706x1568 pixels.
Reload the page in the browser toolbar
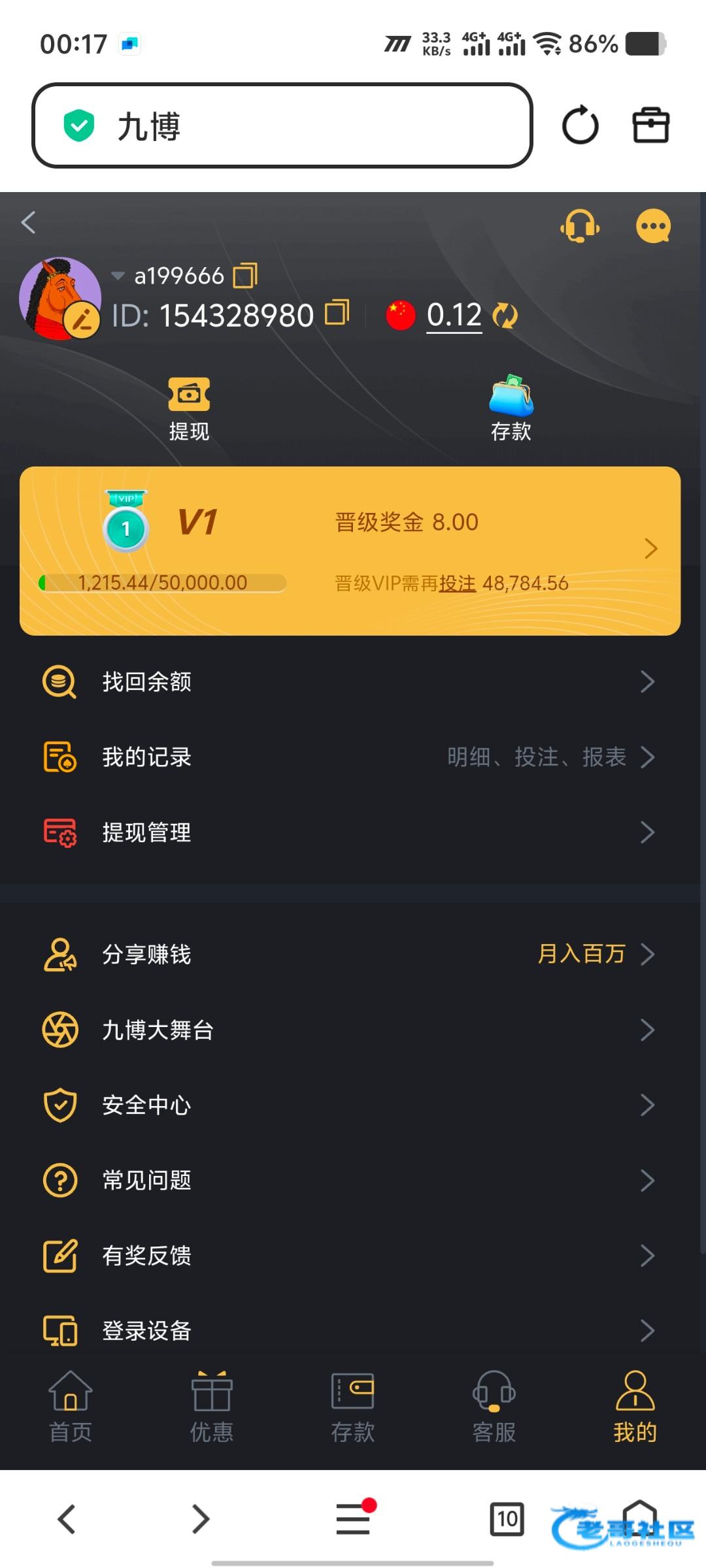(x=580, y=125)
